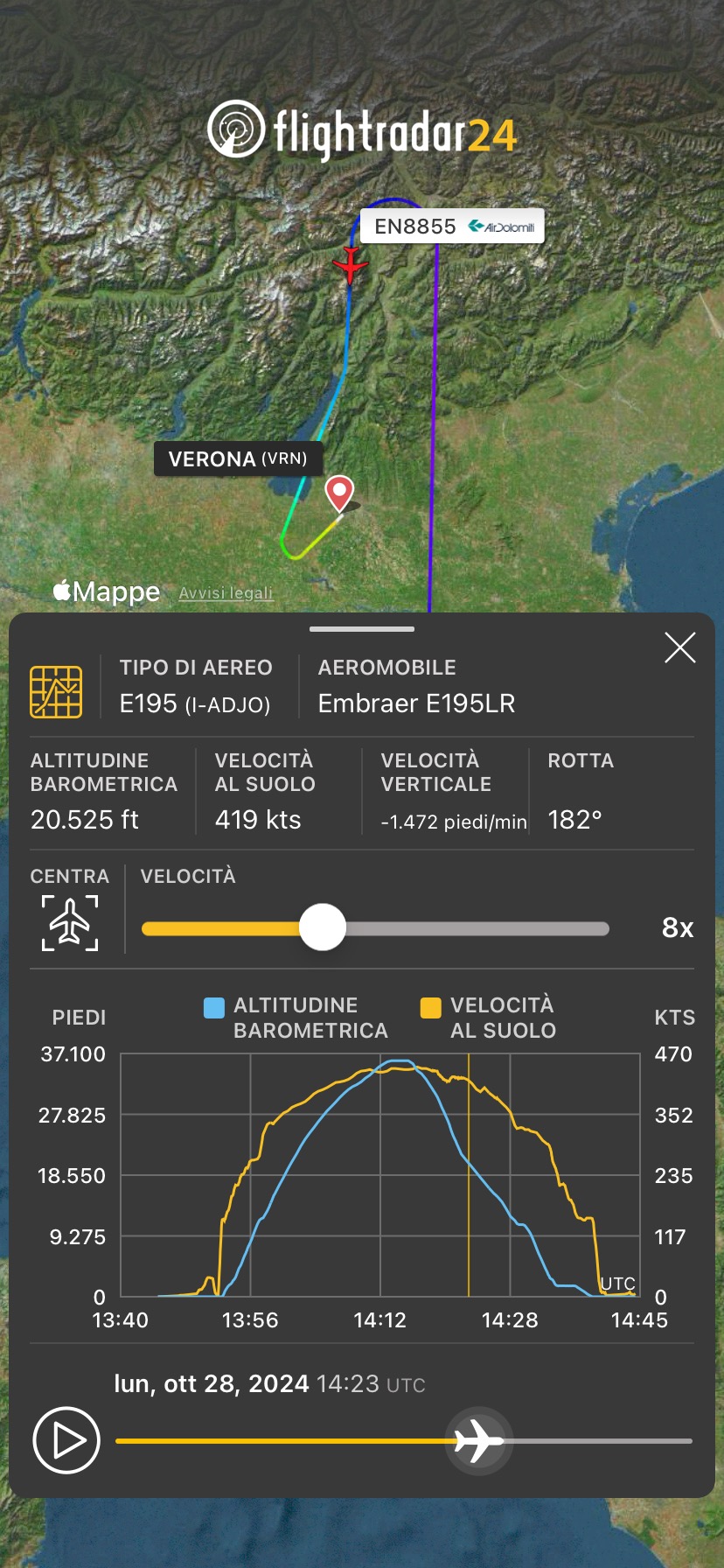Start flight playback
Viewport: 724px width, 1568px height.
click(66, 1440)
